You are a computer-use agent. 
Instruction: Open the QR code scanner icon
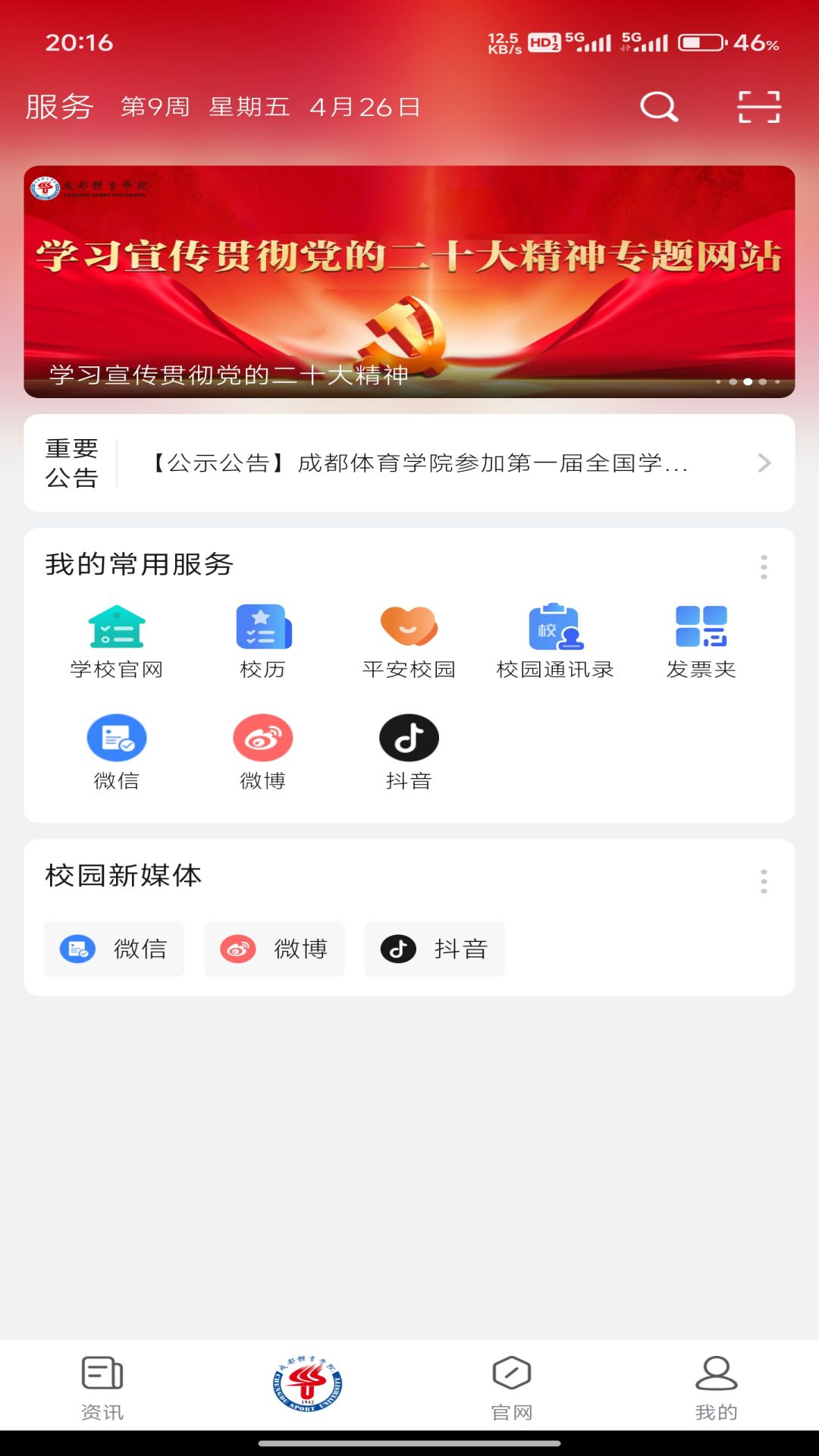pyautogui.click(x=760, y=106)
